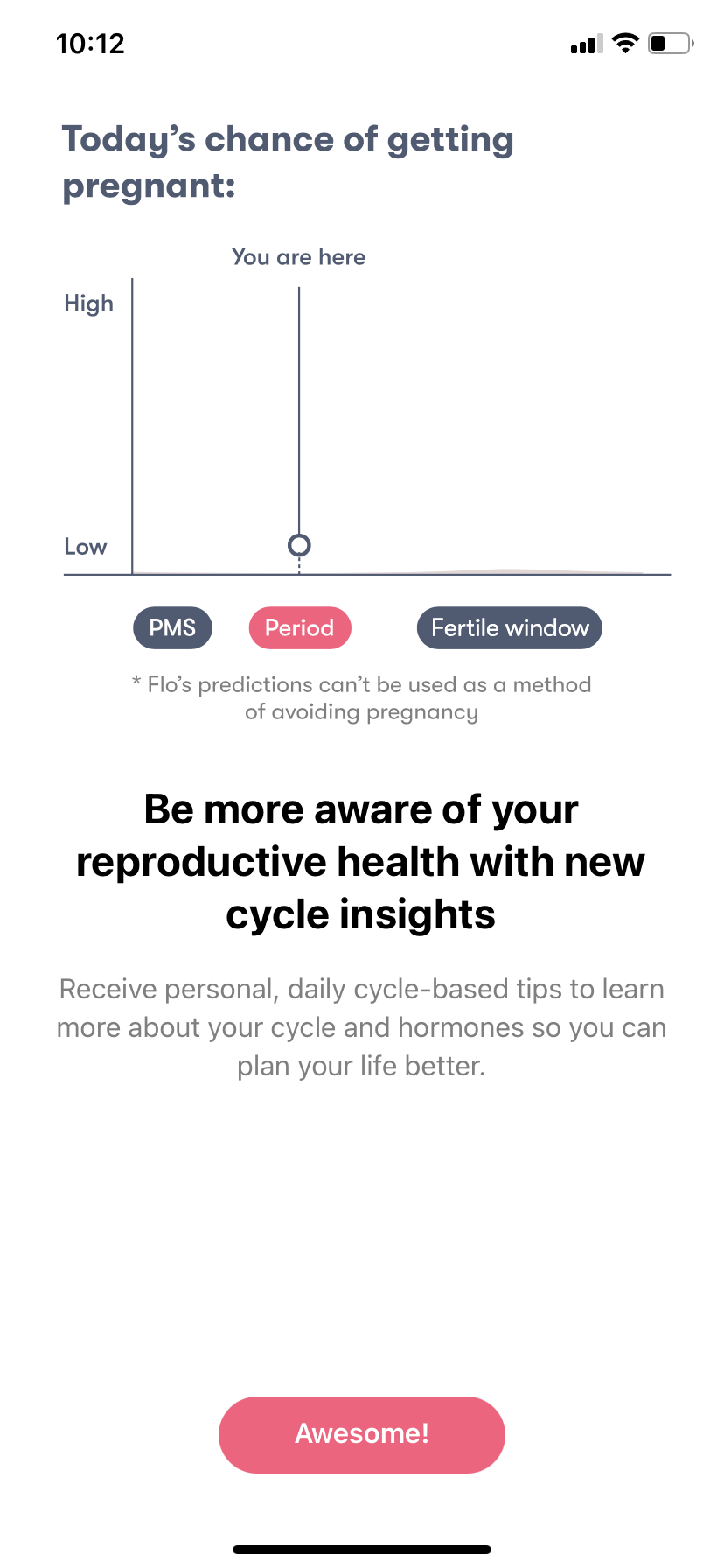Select the PMS phase chip

tap(172, 627)
